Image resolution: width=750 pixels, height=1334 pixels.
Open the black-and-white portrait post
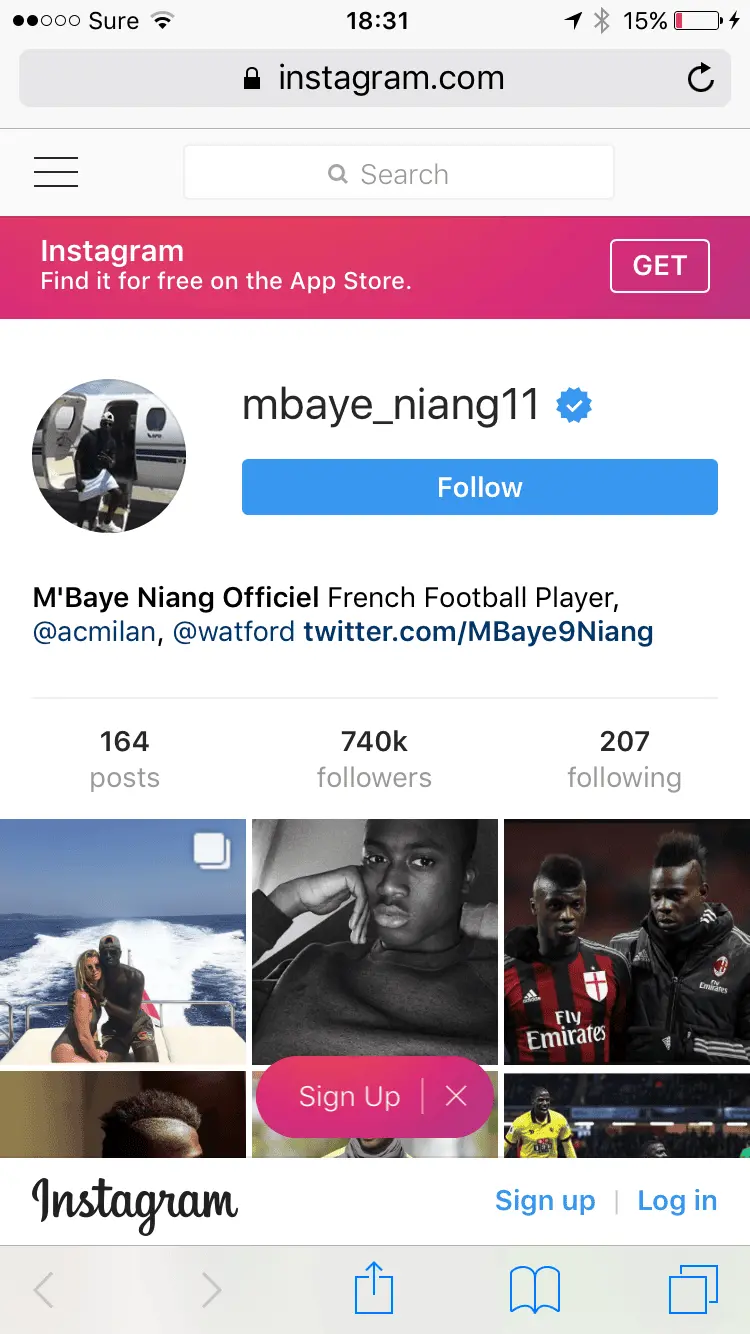pos(374,941)
